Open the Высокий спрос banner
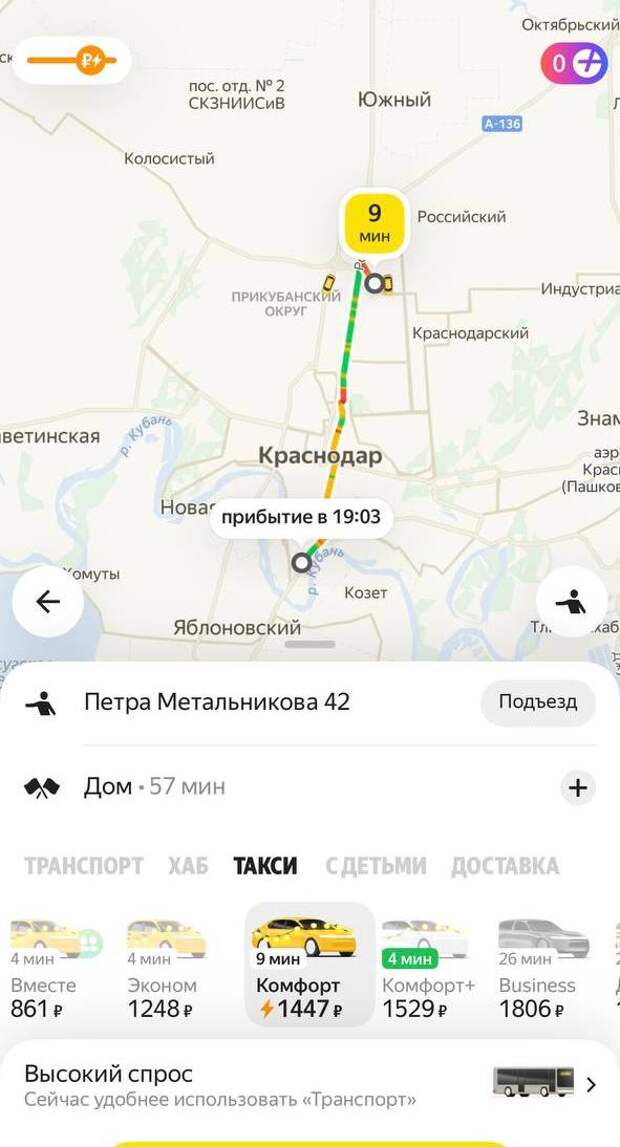This screenshot has height=1147, width=620. (309, 1086)
